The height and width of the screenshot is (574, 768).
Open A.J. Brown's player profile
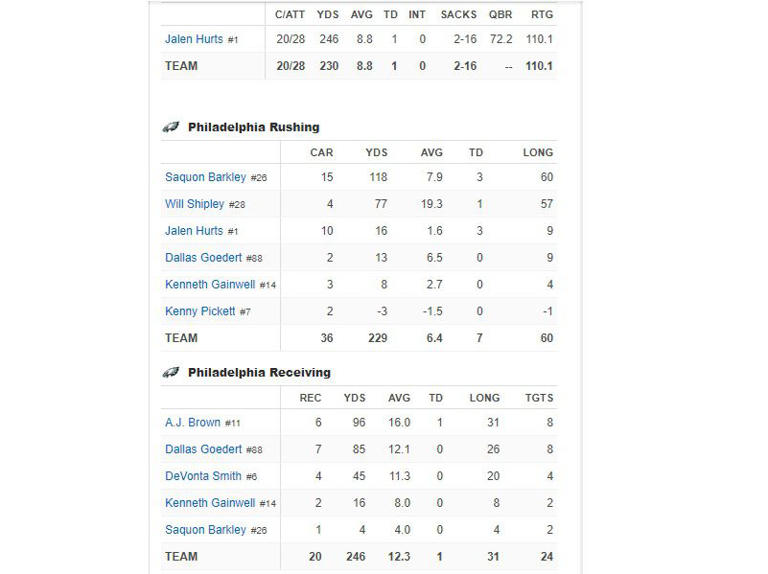(x=192, y=422)
